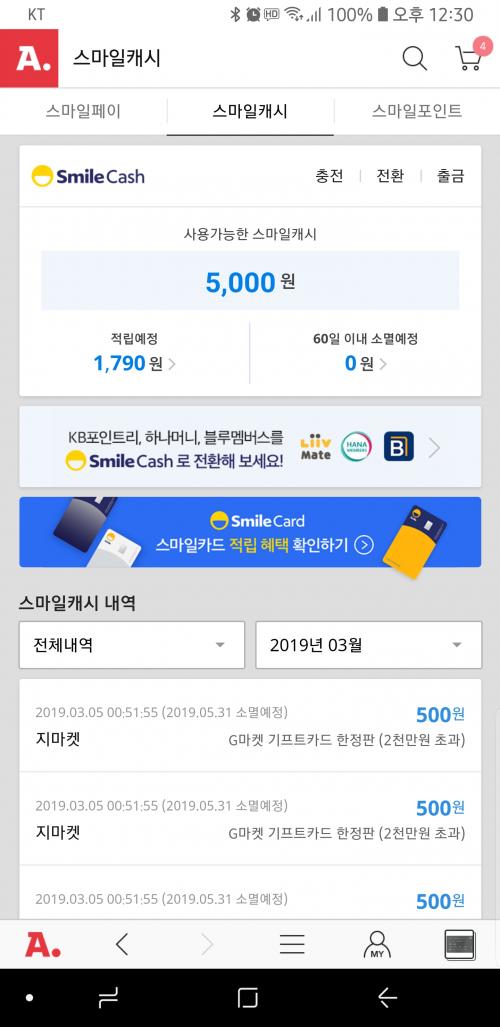The image size is (500, 1027).
Task: Tap the red A. logo in the header
Action: coord(29,58)
